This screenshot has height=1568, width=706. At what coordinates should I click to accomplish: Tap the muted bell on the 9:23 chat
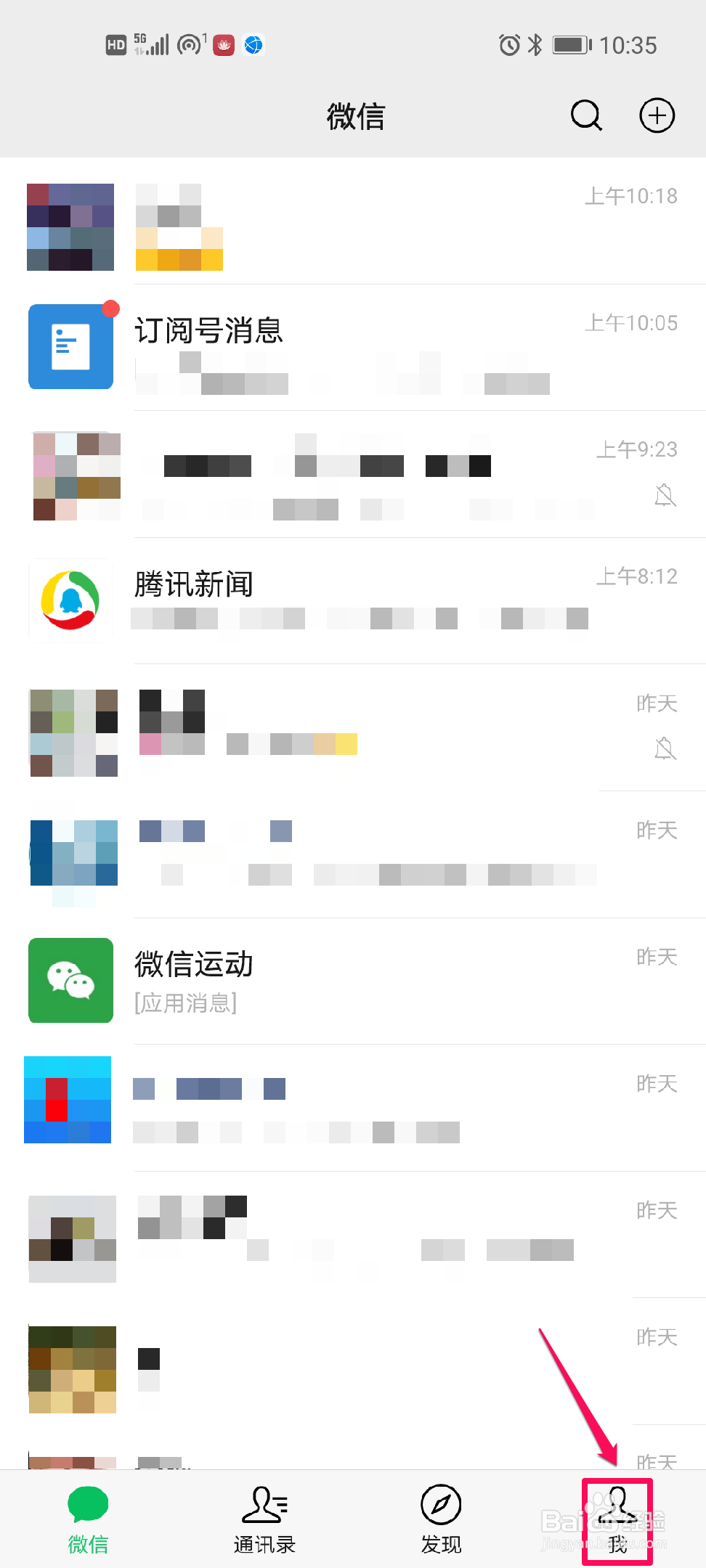pos(665,497)
